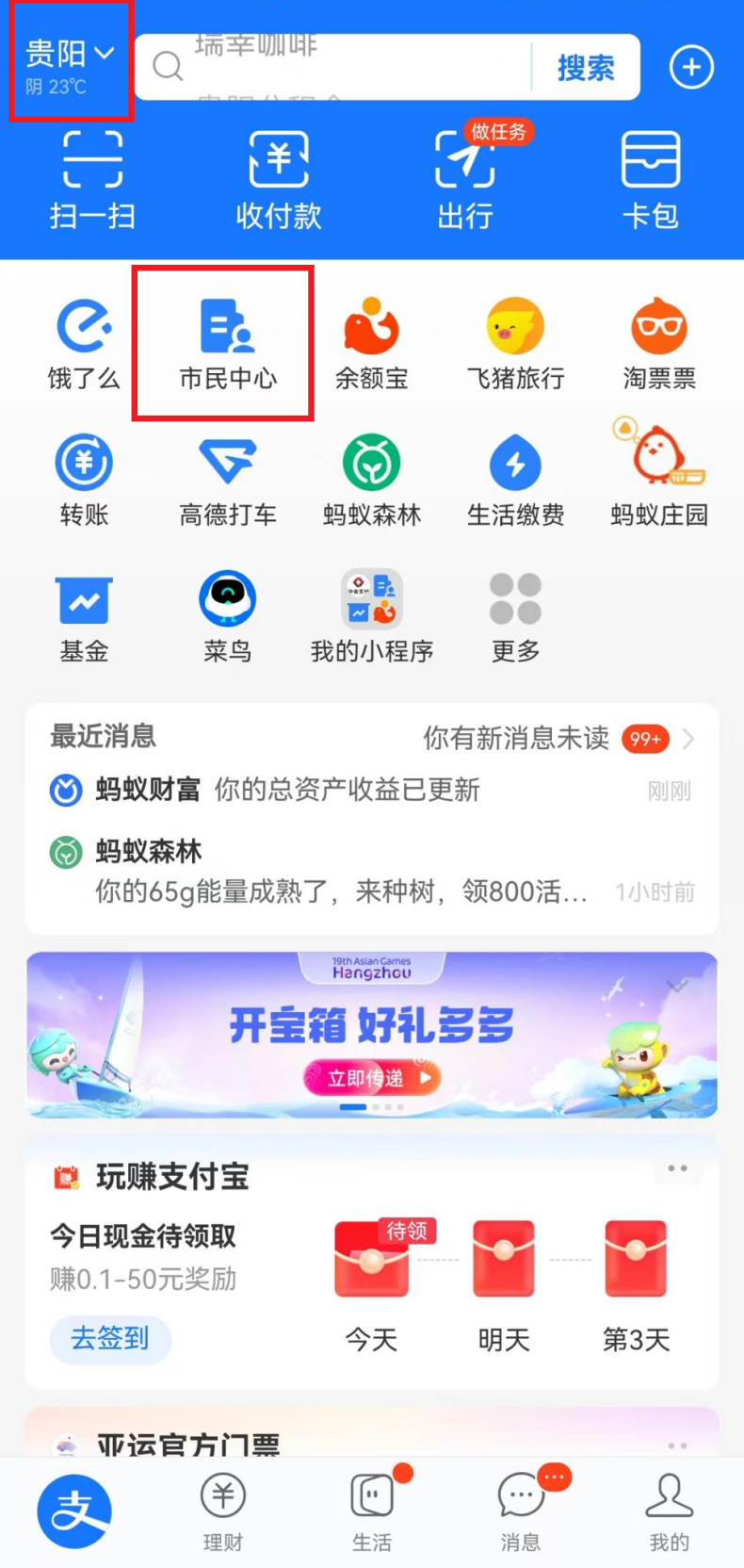Open 出行 transport
The image size is (744, 1568).
465,181
